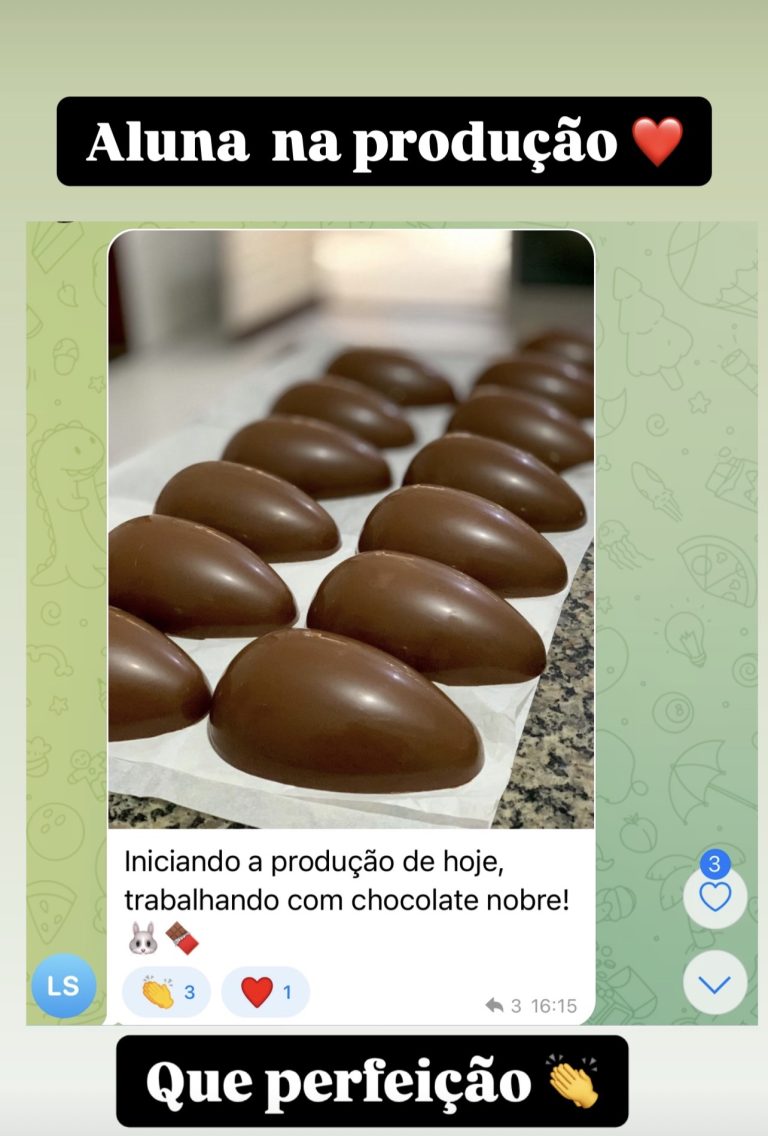Expand the story with the down chevron button
768x1136 pixels.
tap(714, 983)
